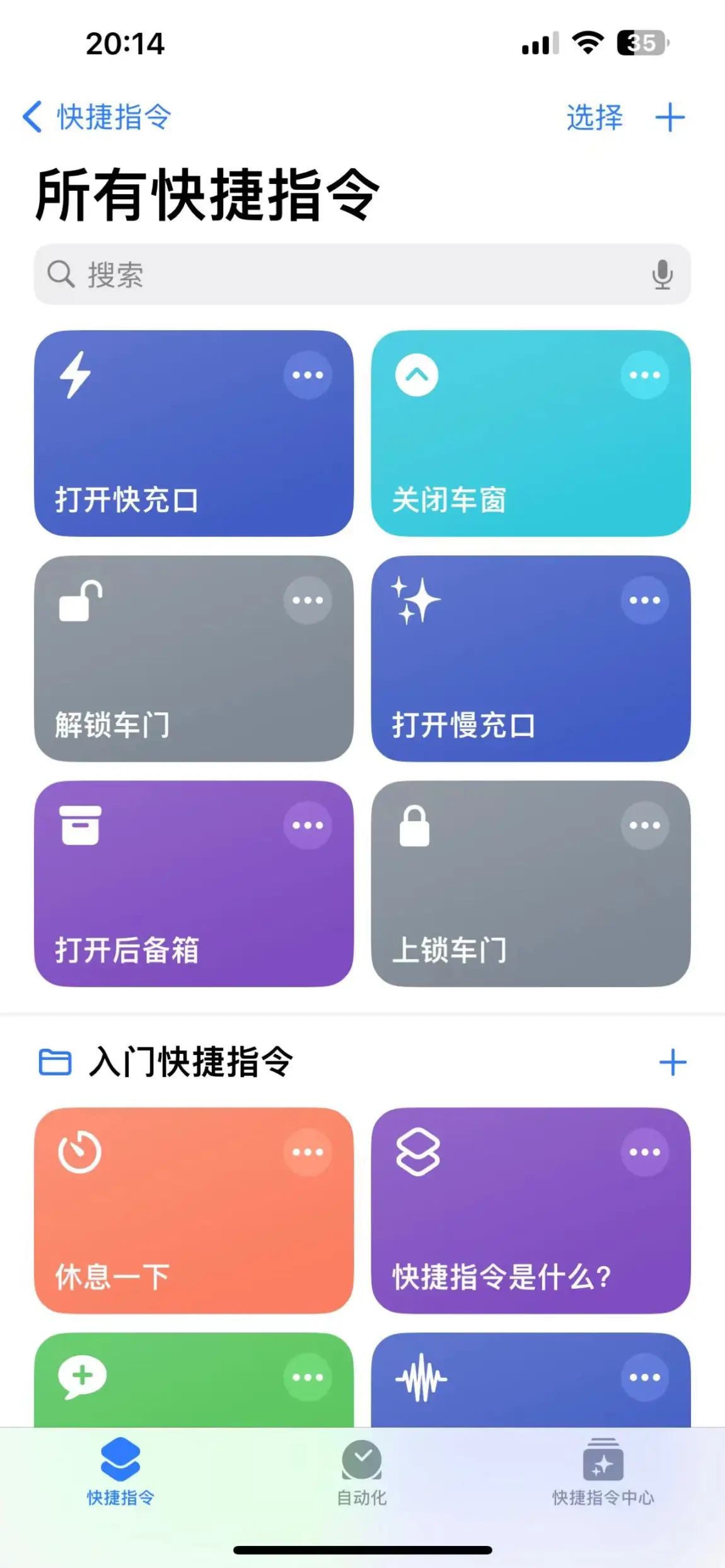The height and width of the screenshot is (1568, 725).
Task: Add a shortcut to 入门快捷指令 folder
Action: [x=672, y=1063]
